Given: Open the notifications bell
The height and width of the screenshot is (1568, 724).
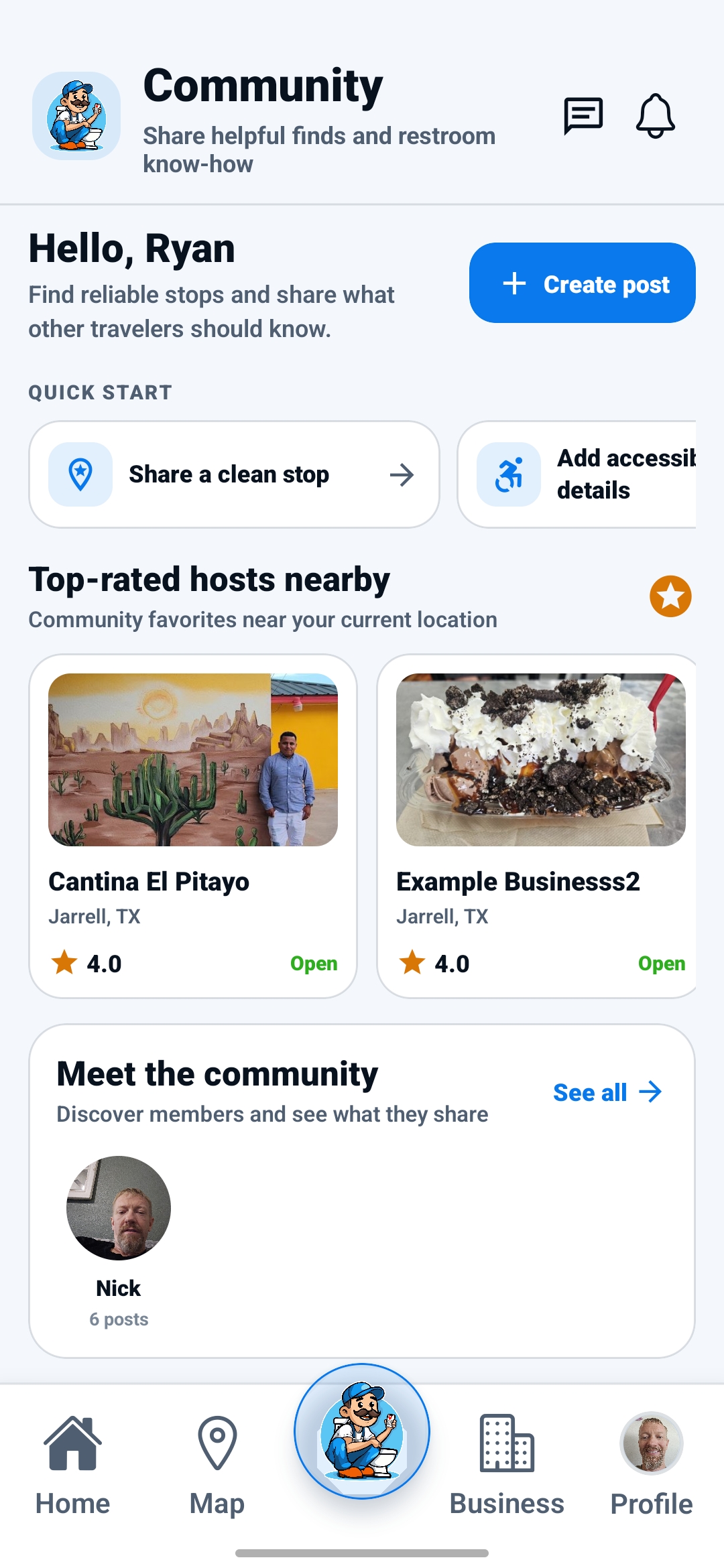Looking at the screenshot, I should click(655, 116).
